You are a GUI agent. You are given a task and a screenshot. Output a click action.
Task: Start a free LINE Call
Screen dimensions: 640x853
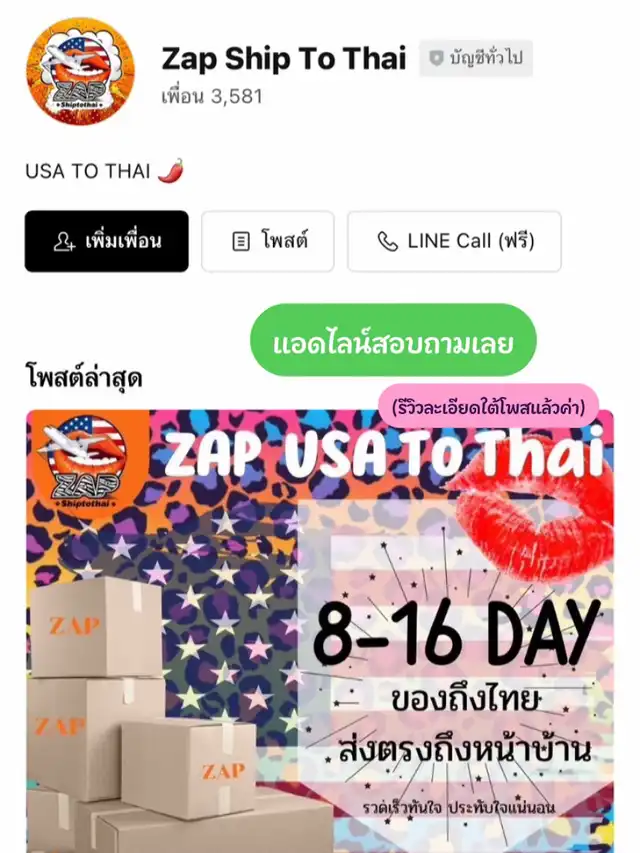click(454, 241)
